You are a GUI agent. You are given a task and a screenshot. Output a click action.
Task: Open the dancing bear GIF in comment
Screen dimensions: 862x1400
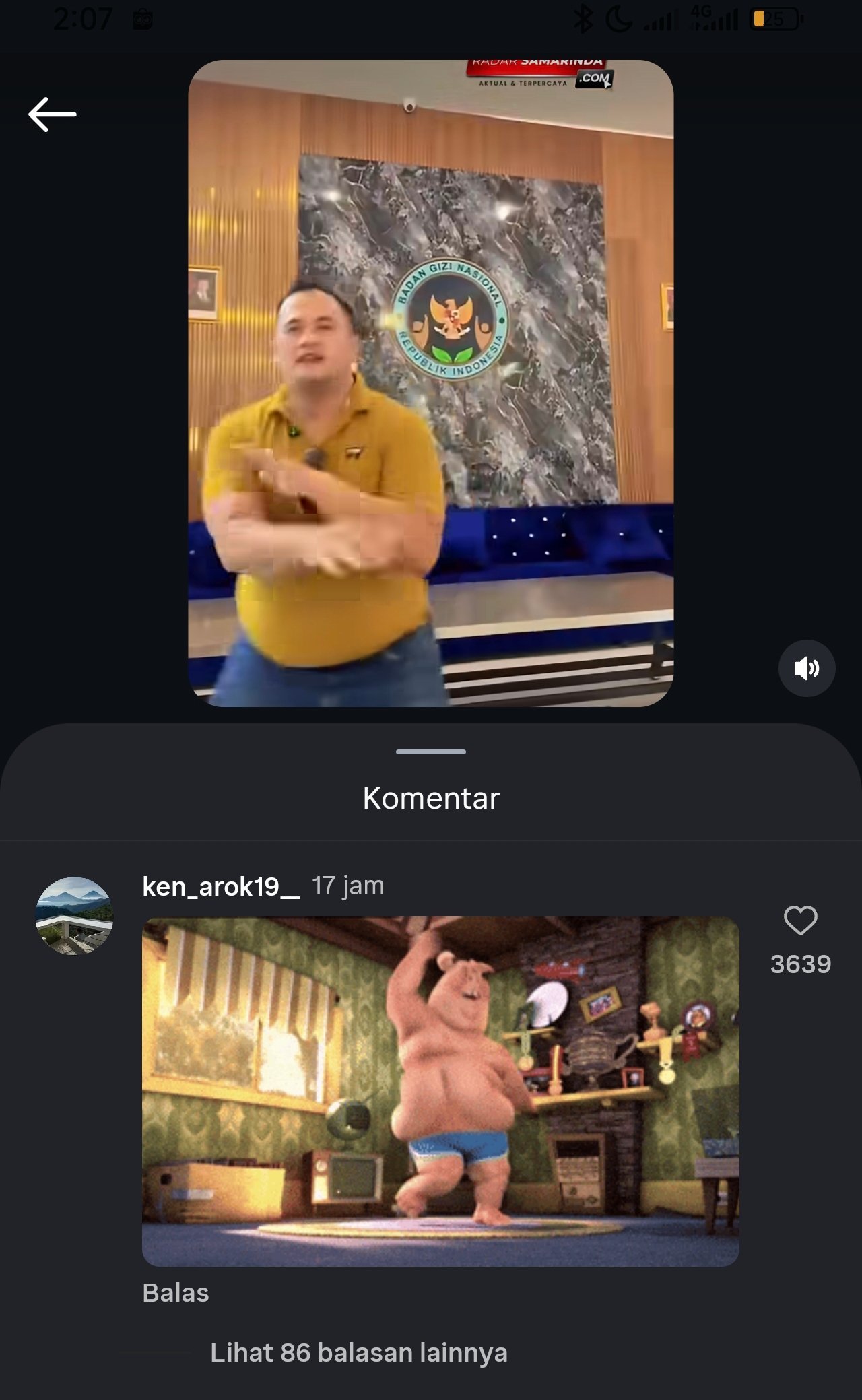440,1091
